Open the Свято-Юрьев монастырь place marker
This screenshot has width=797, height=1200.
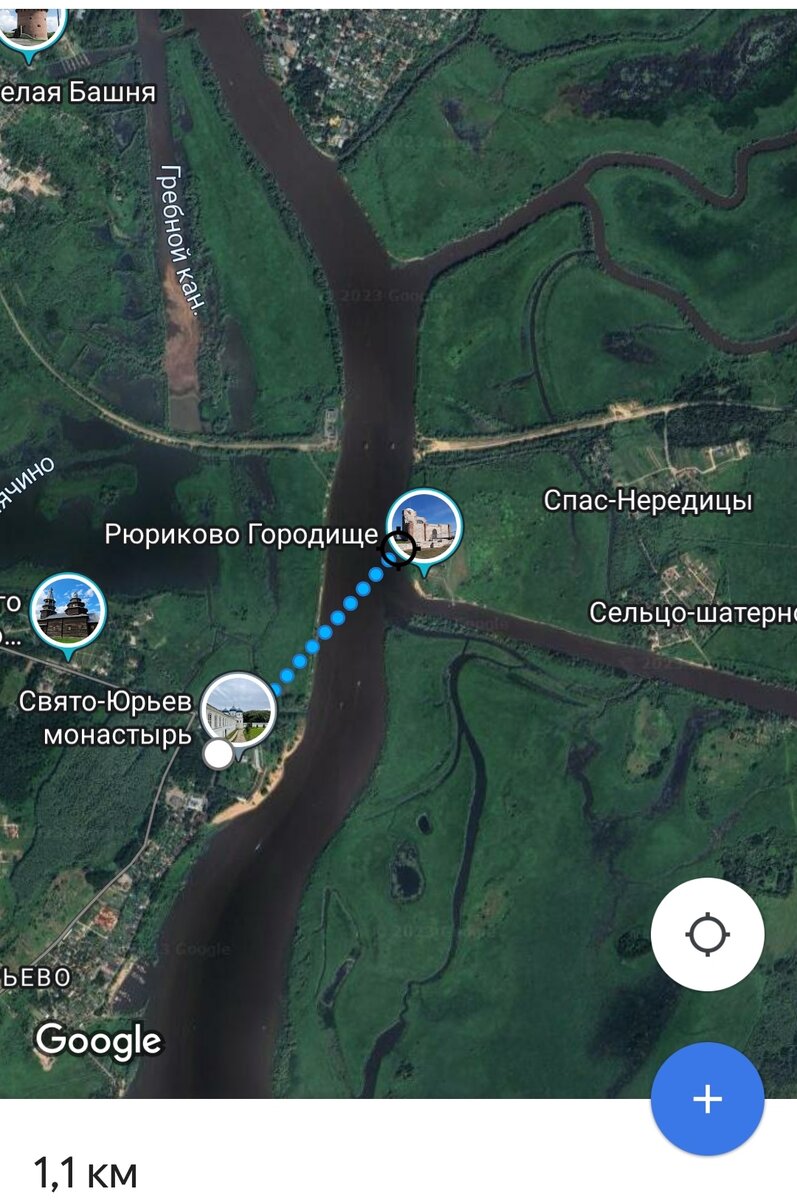[x=238, y=709]
